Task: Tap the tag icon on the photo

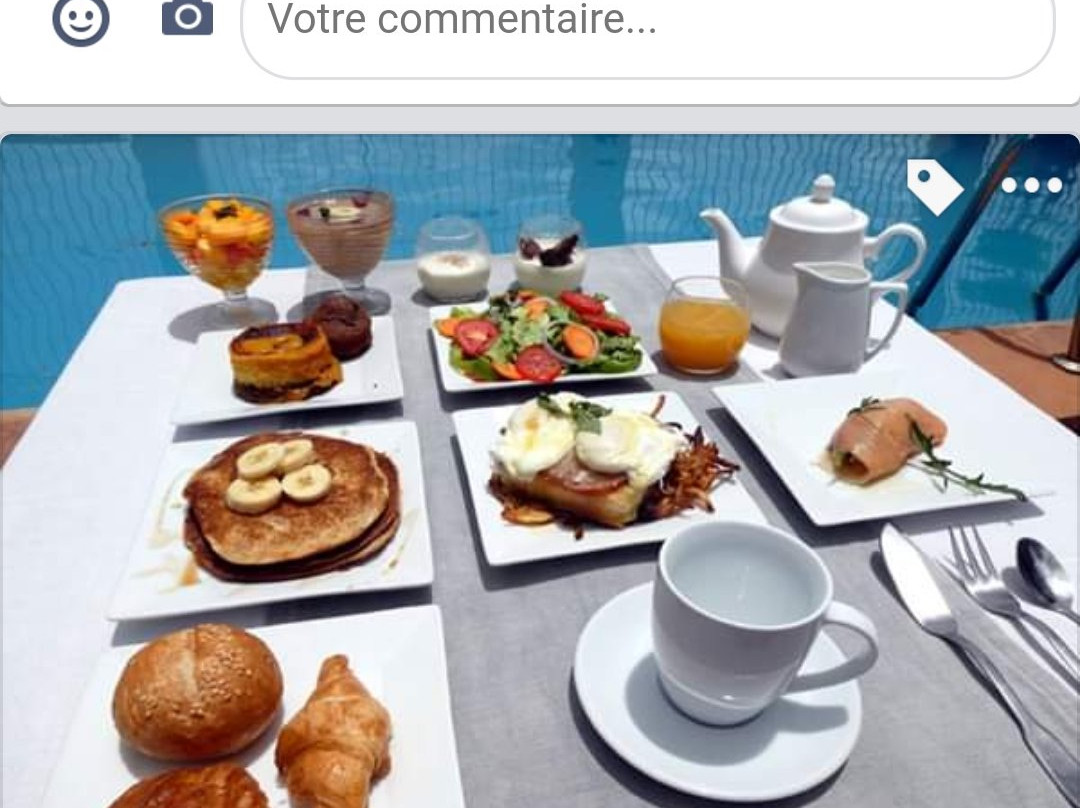Action: click(934, 186)
